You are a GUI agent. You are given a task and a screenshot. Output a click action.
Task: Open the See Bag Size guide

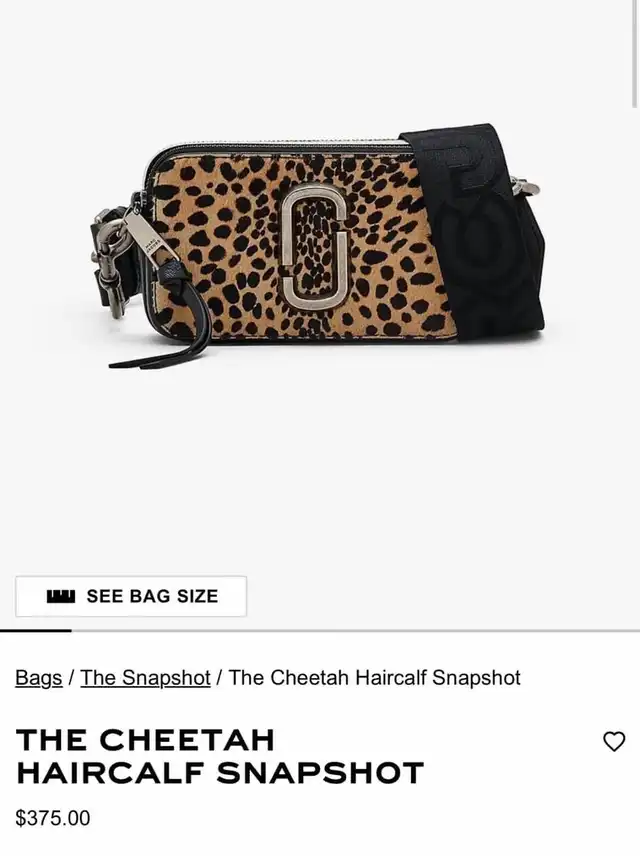tap(131, 596)
